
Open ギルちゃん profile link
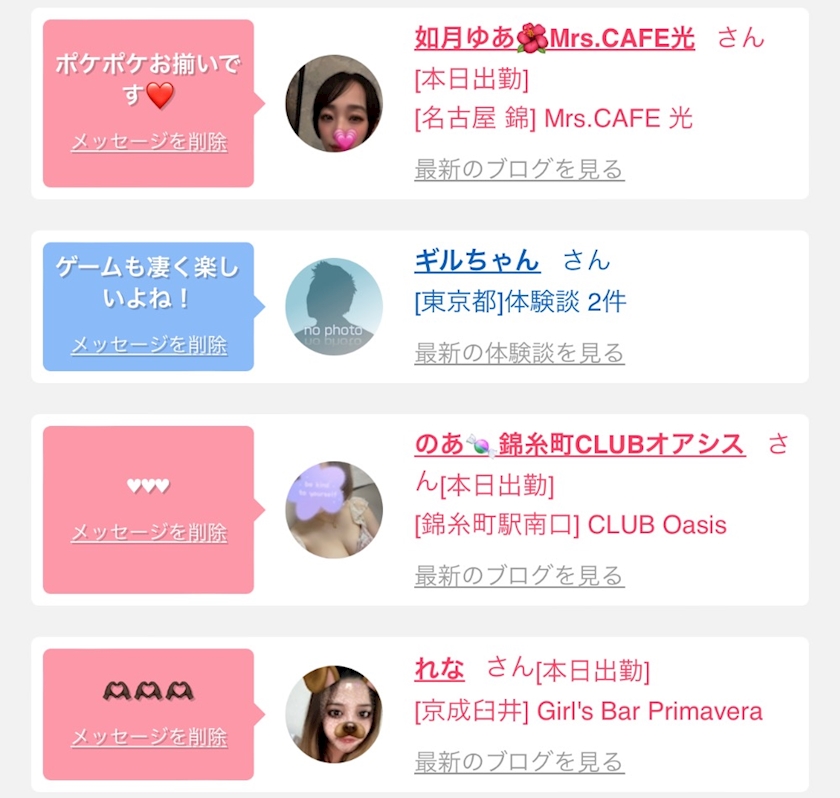pos(477,260)
